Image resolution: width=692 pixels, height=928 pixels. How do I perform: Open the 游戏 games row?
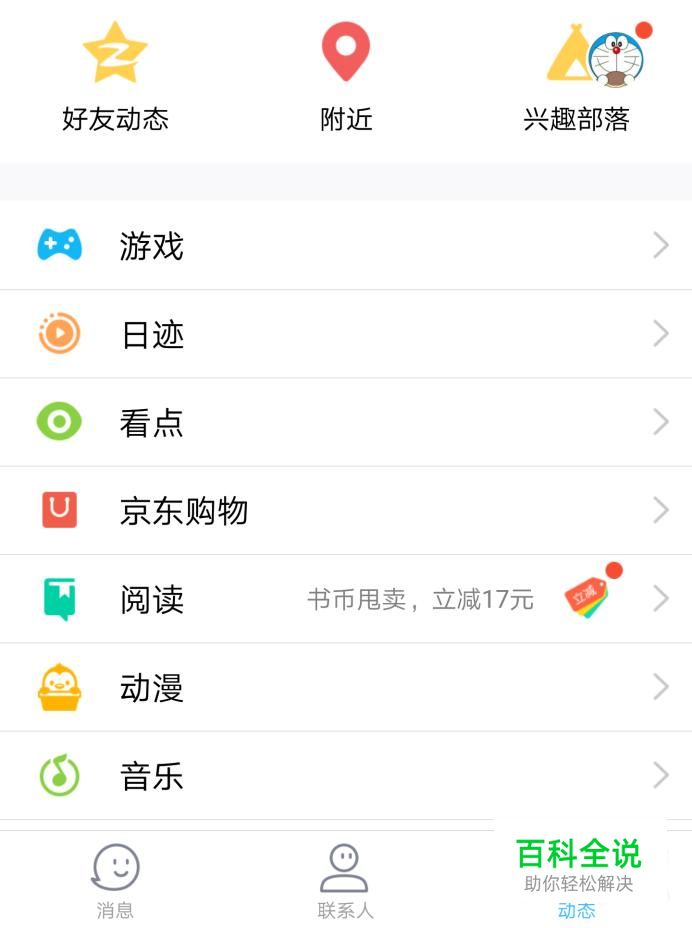(x=346, y=245)
